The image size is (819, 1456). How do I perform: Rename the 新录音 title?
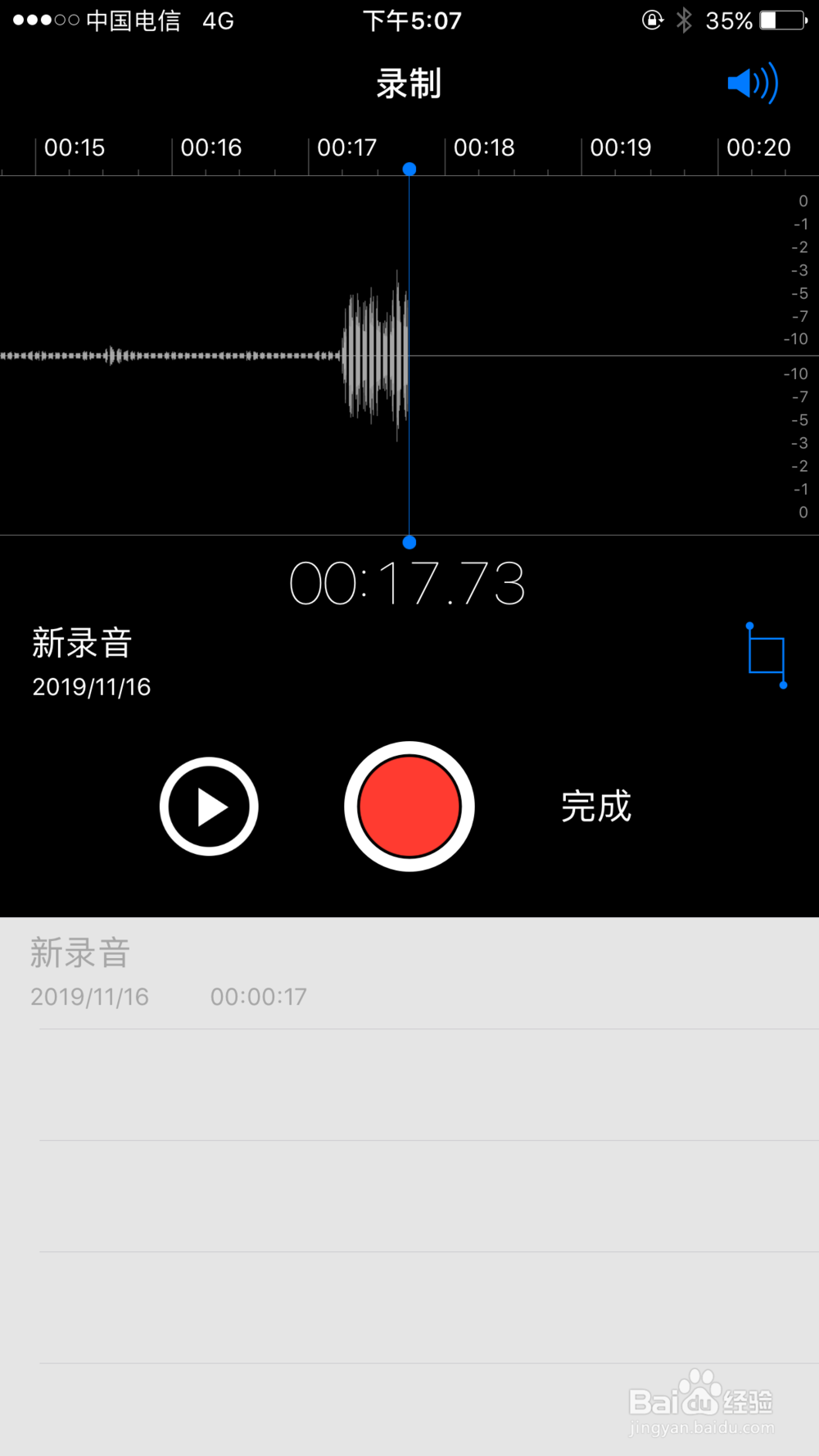[x=82, y=643]
